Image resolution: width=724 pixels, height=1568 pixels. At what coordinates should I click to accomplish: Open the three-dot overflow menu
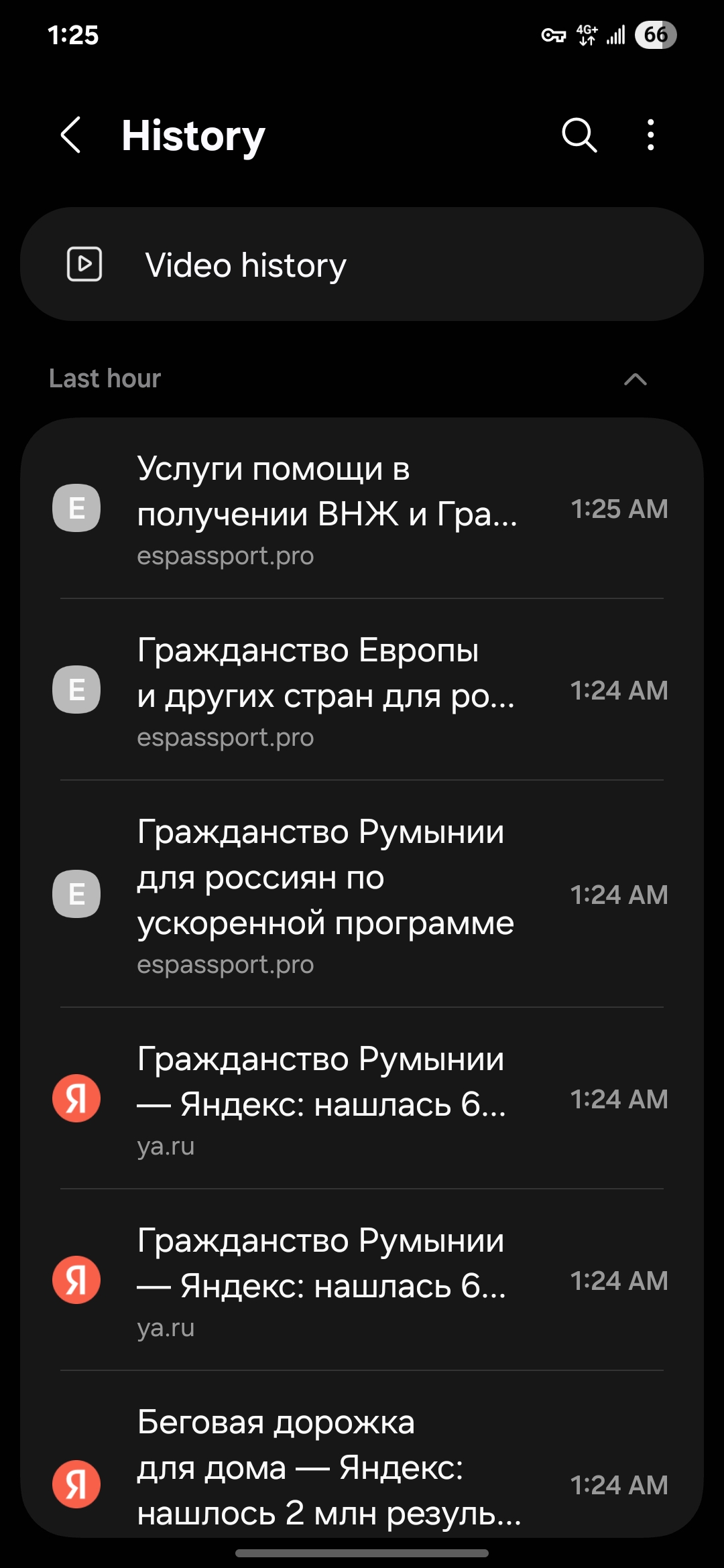[x=650, y=135]
